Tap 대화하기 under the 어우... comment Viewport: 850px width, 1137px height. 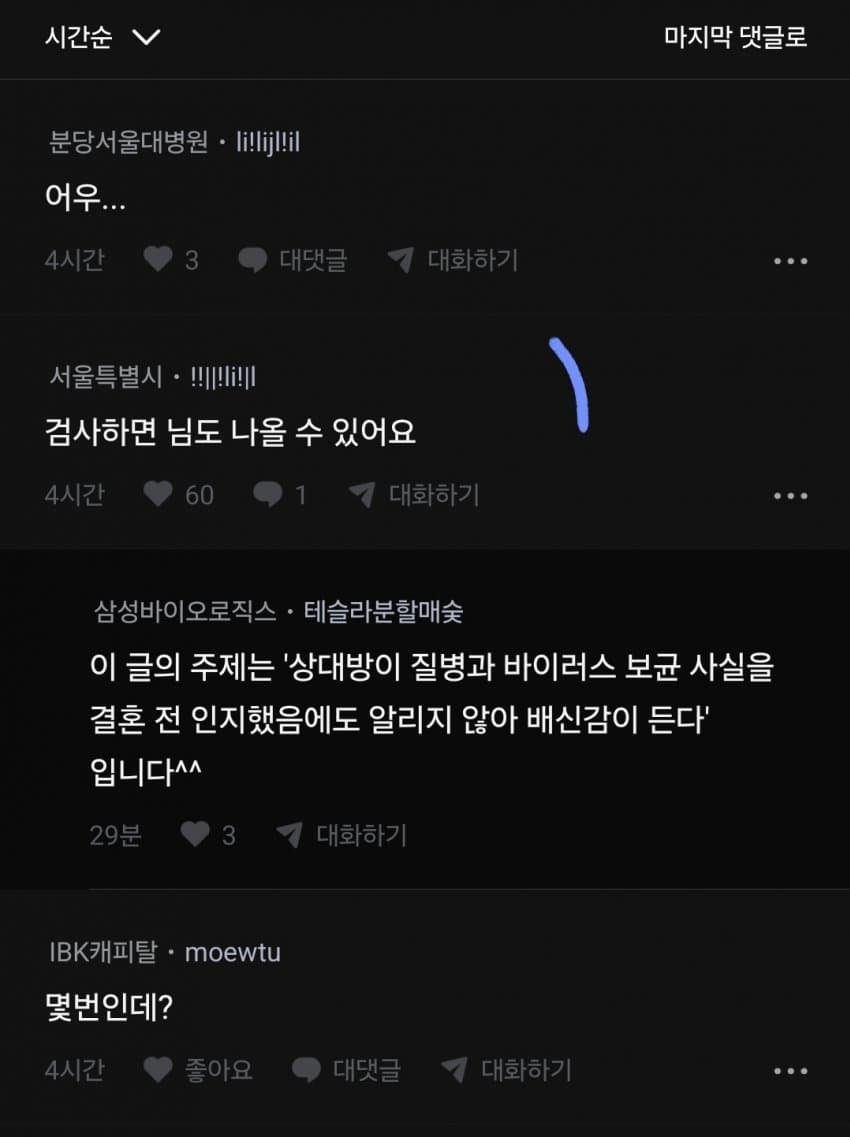click(453, 261)
